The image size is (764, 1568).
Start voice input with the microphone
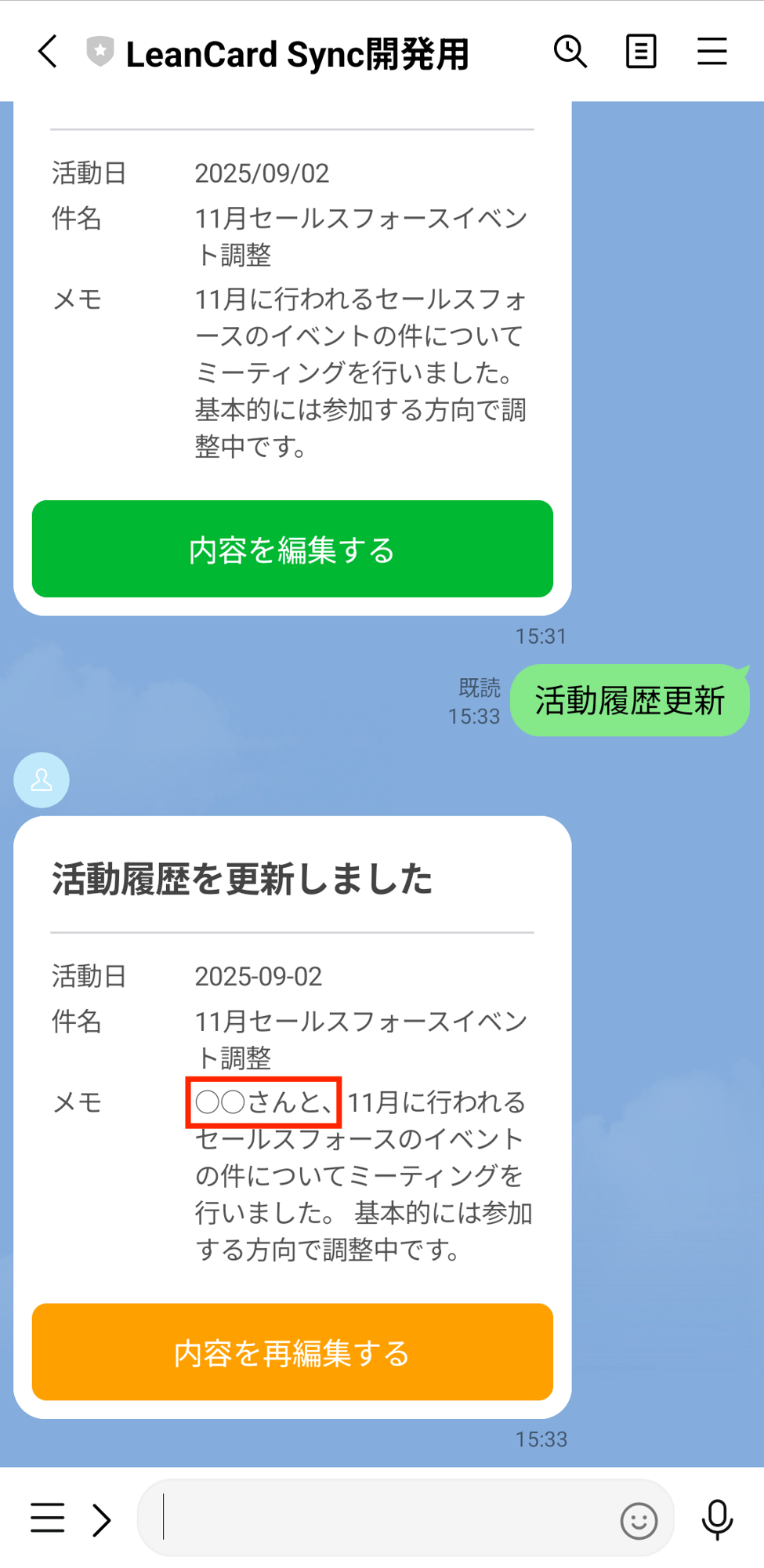tap(716, 1519)
